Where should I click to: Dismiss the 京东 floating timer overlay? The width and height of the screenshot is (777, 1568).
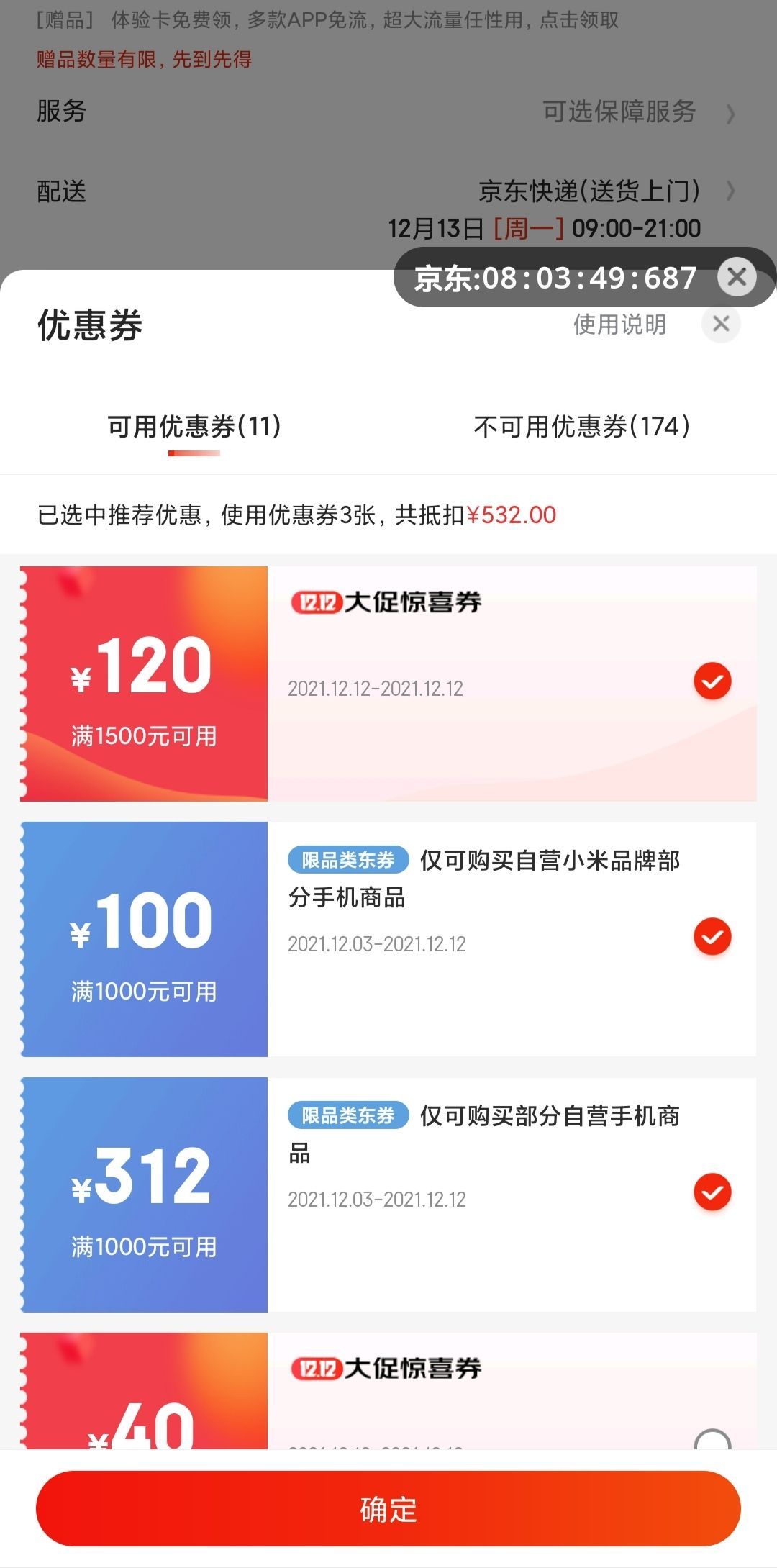pyautogui.click(x=737, y=277)
